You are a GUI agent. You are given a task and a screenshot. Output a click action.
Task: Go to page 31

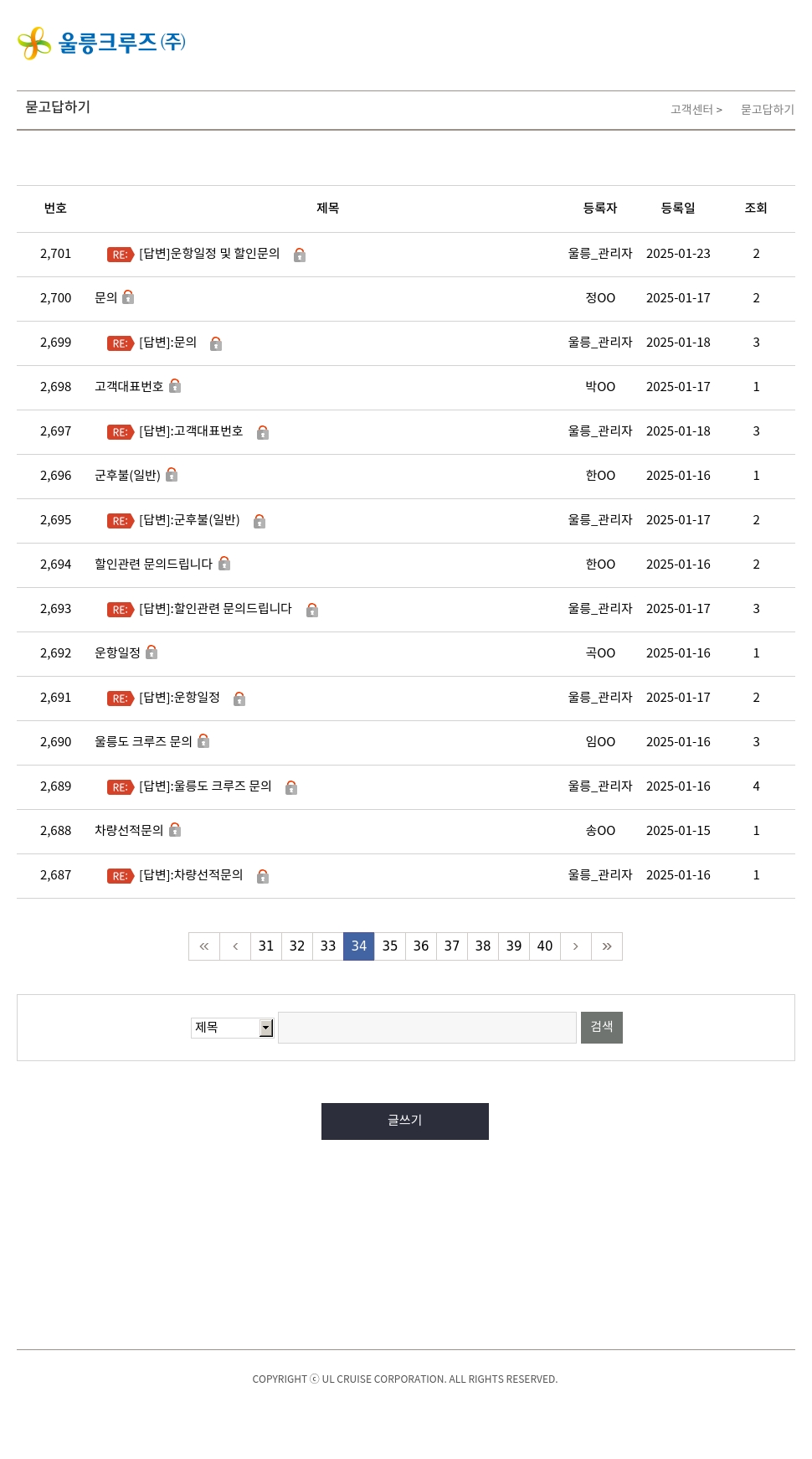click(266, 946)
